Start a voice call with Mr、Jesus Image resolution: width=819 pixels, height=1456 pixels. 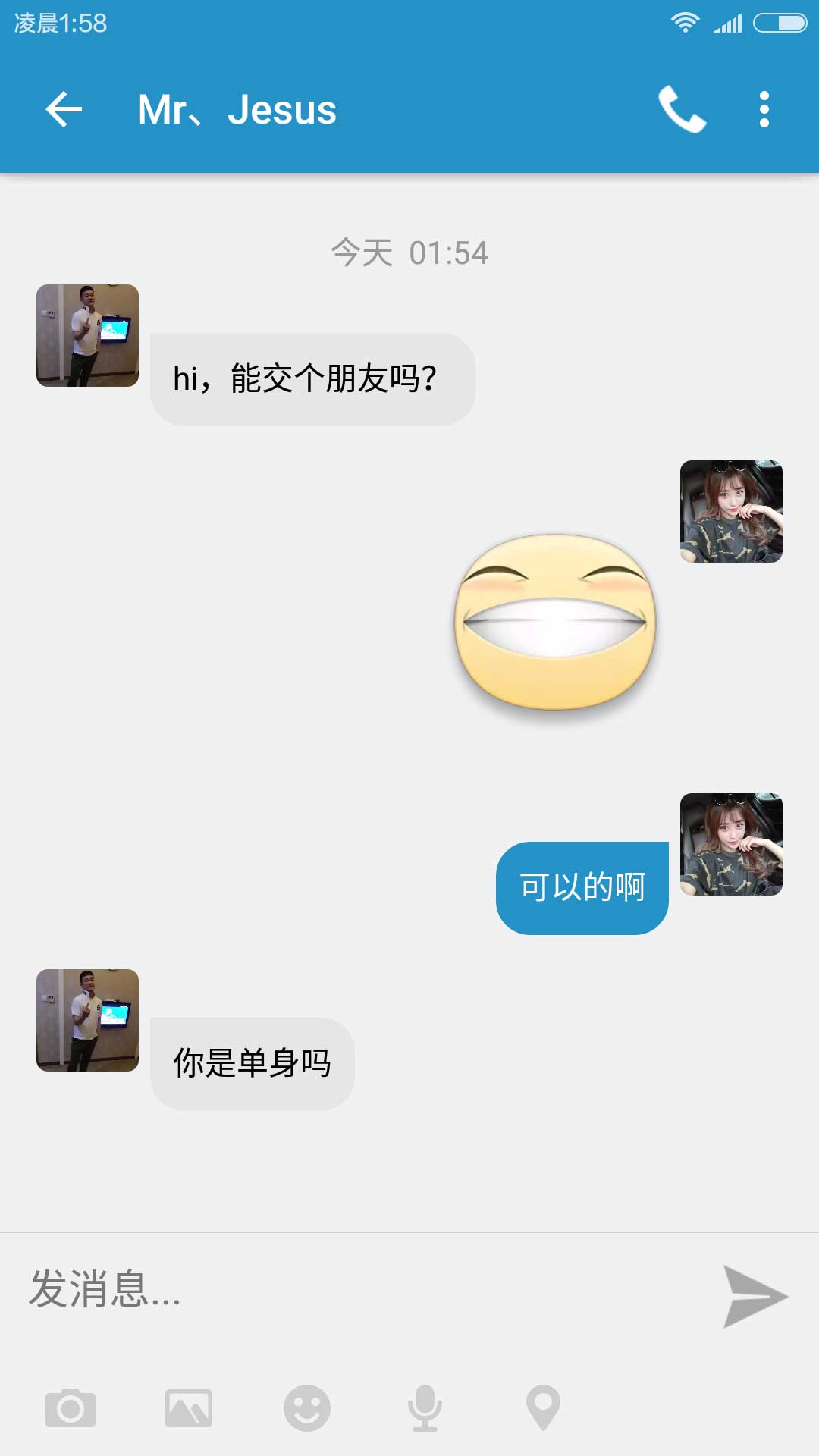pyautogui.click(x=683, y=110)
